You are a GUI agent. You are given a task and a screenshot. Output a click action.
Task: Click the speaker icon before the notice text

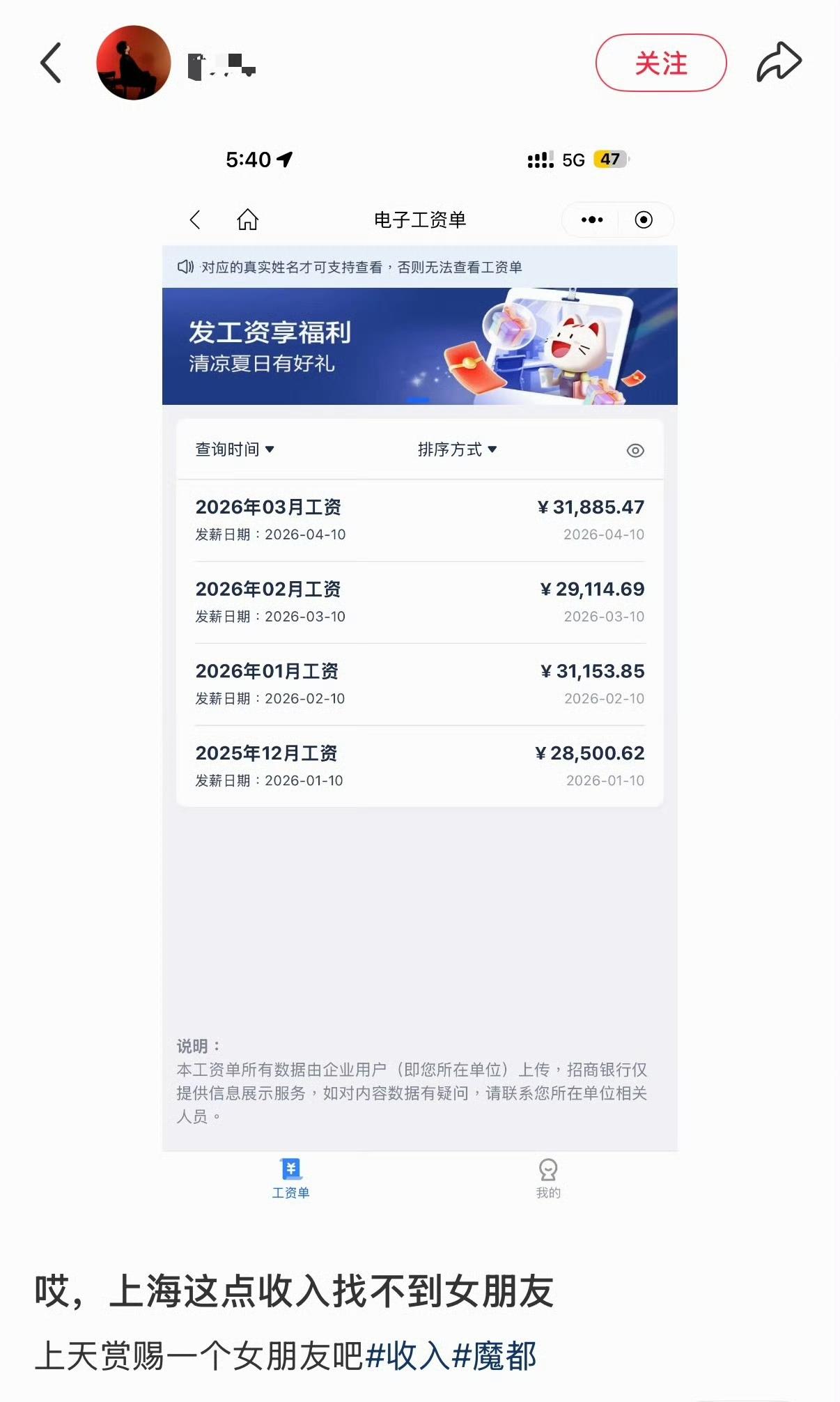[185, 266]
